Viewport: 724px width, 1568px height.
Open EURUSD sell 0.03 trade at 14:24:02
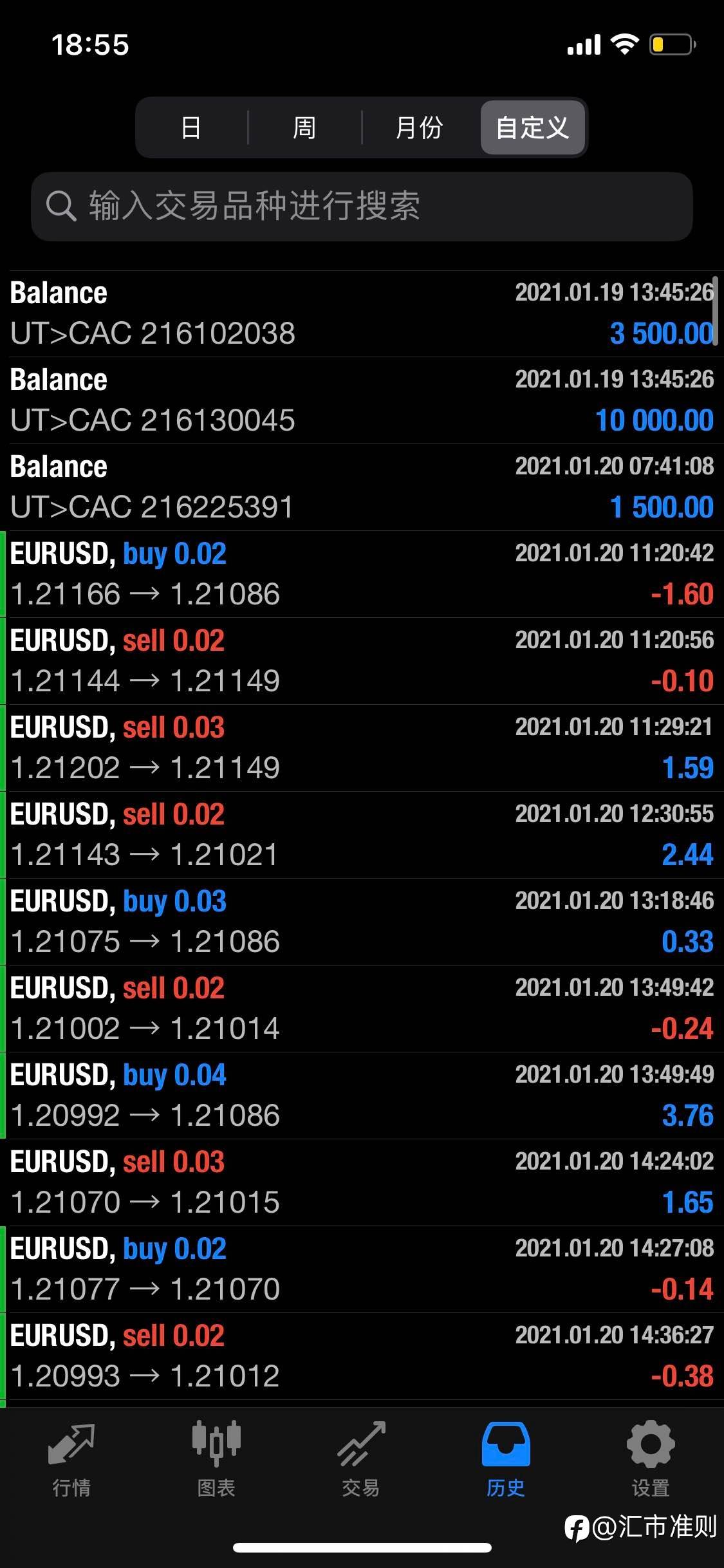(362, 1182)
